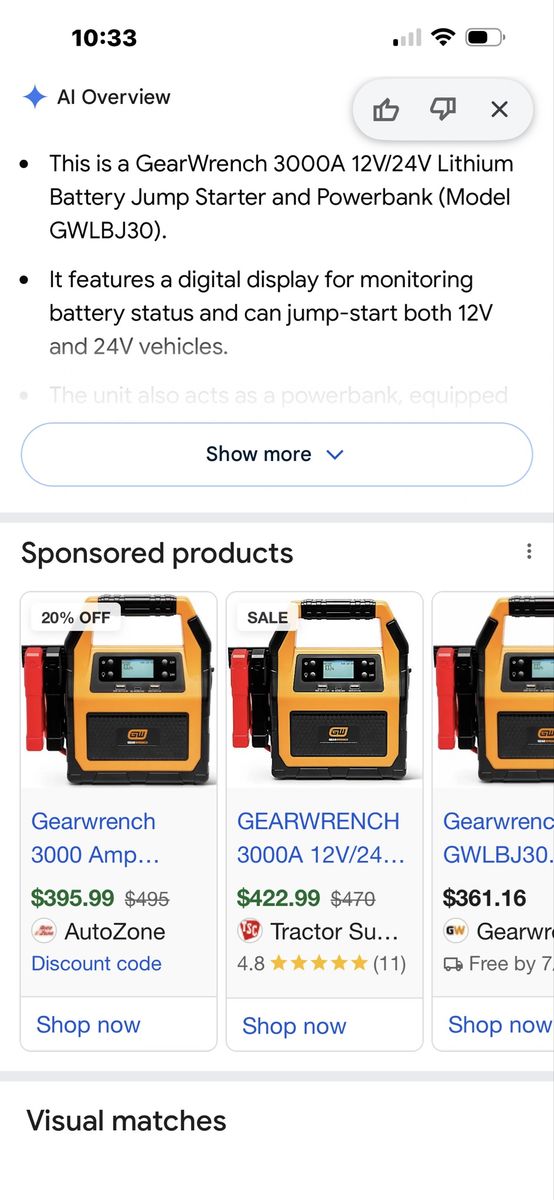Give the AI Overview a thumbs down
The height and width of the screenshot is (1200, 554).
443,109
